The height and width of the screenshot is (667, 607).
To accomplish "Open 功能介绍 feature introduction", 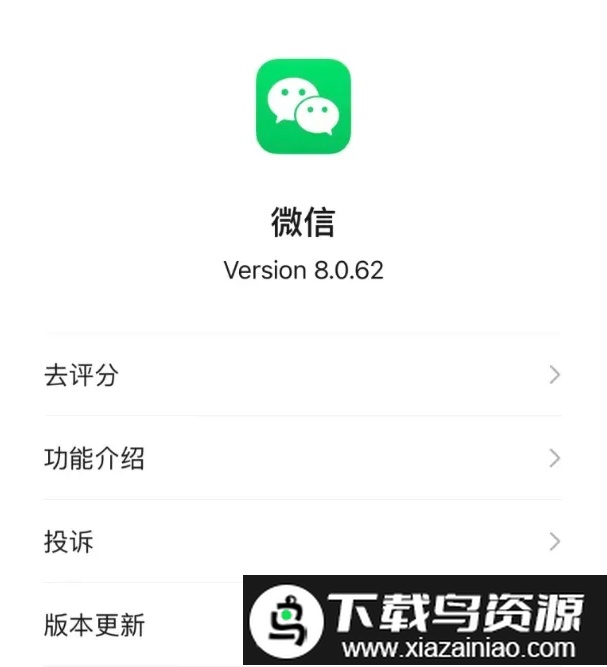I will click(300, 459).
